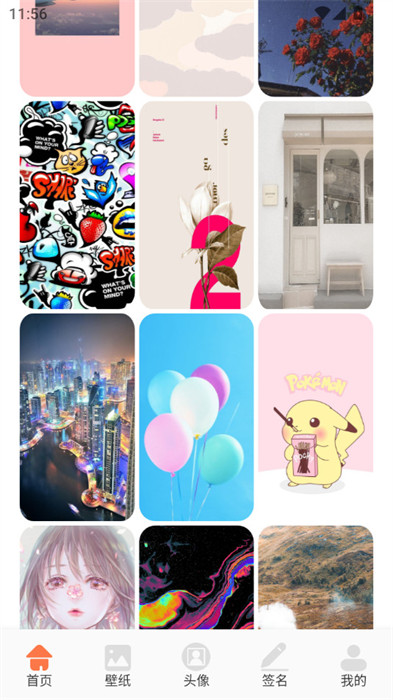393x700 pixels.
Task: Switch to the 壁纸 tab
Action: click(118, 665)
